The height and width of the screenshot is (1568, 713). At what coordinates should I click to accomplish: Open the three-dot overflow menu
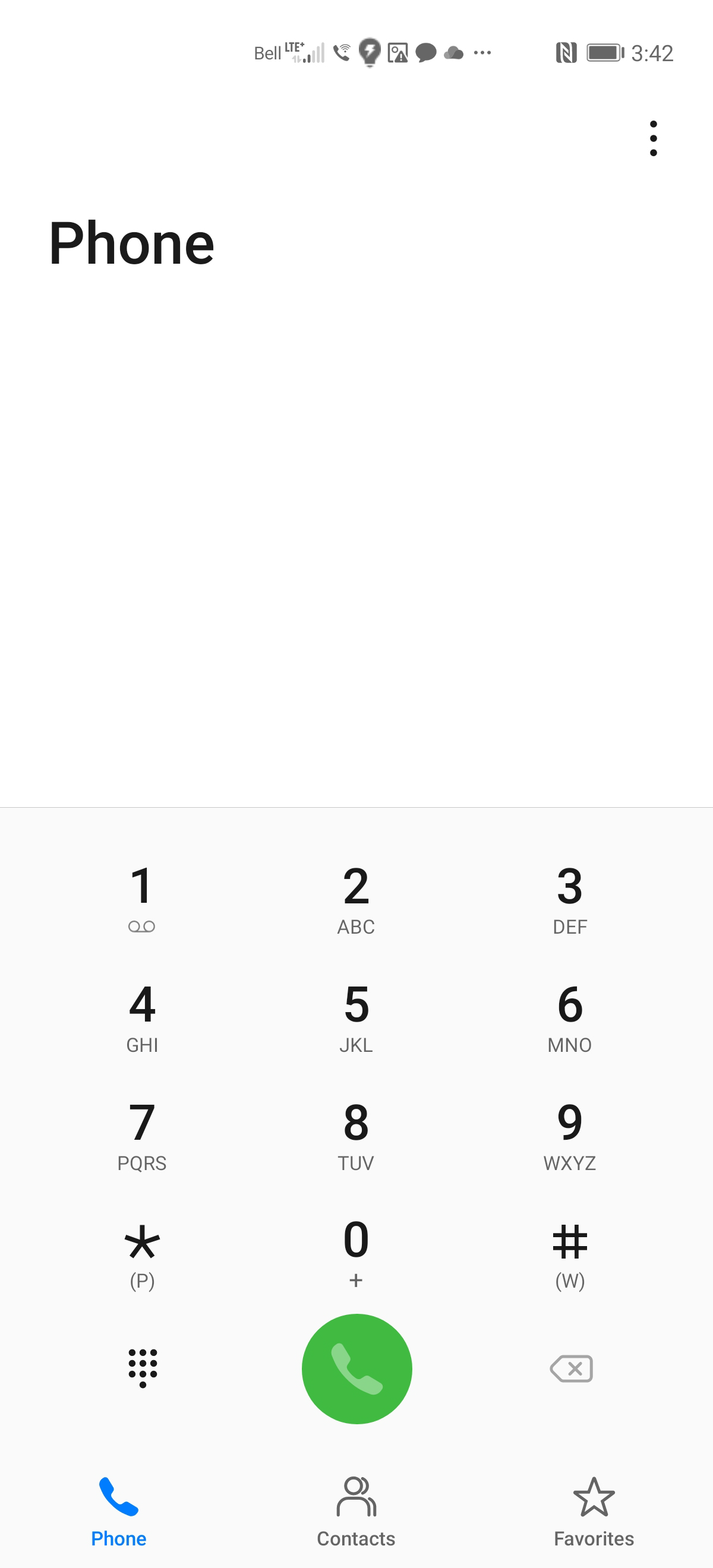[x=654, y=138]
